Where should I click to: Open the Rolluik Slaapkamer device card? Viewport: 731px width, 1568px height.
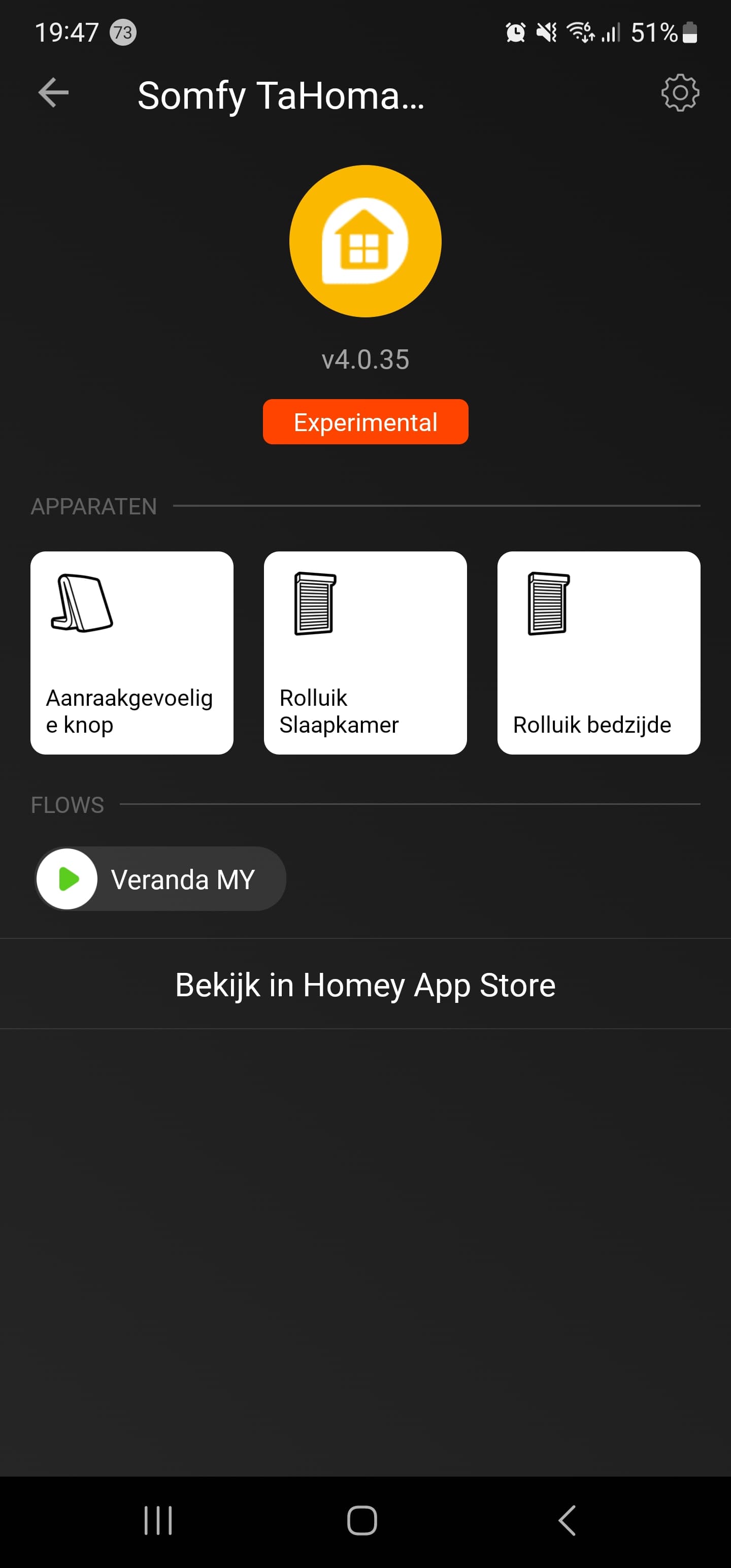click(365, 652)
